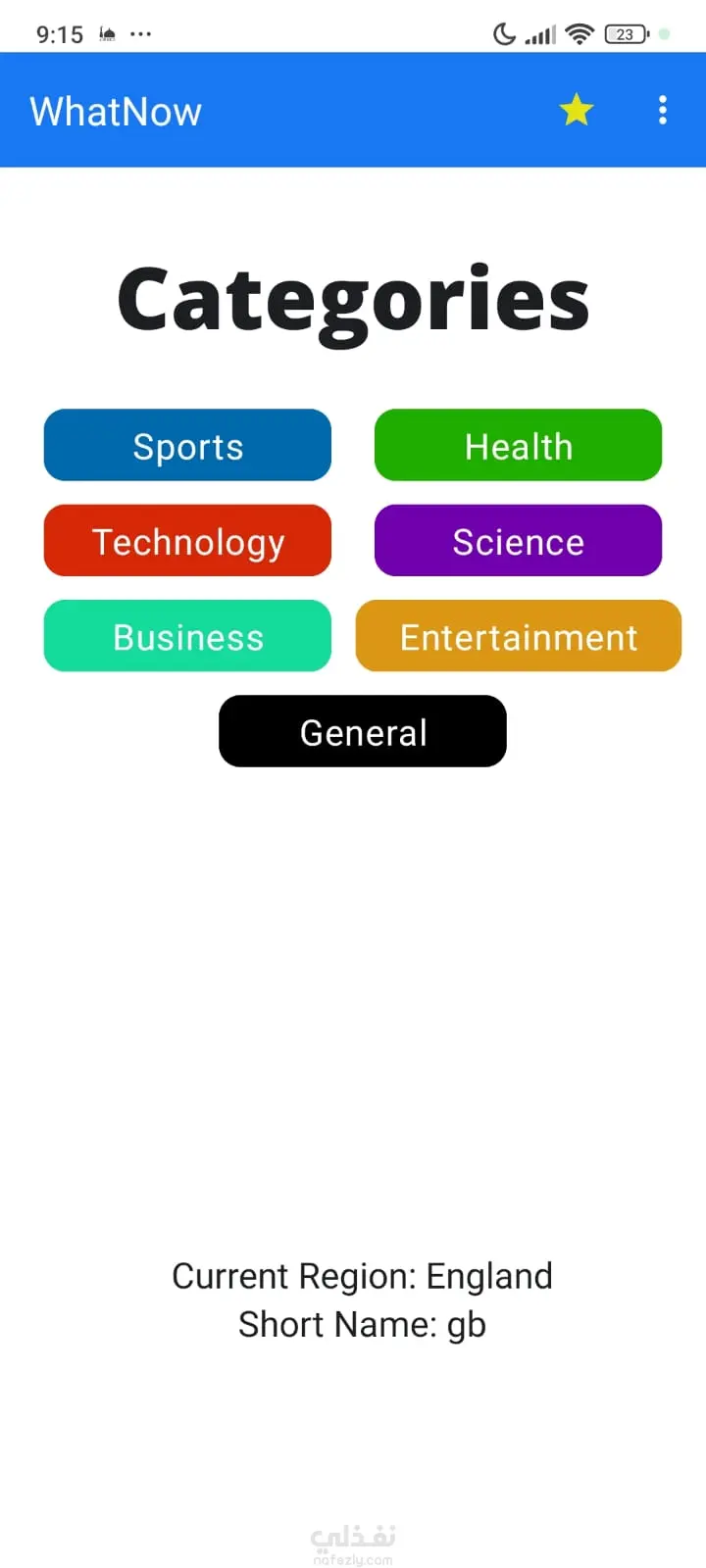Go to the Business category
Screen dimensions: 706x1568
pyautogui.click(x=187, y=636)
